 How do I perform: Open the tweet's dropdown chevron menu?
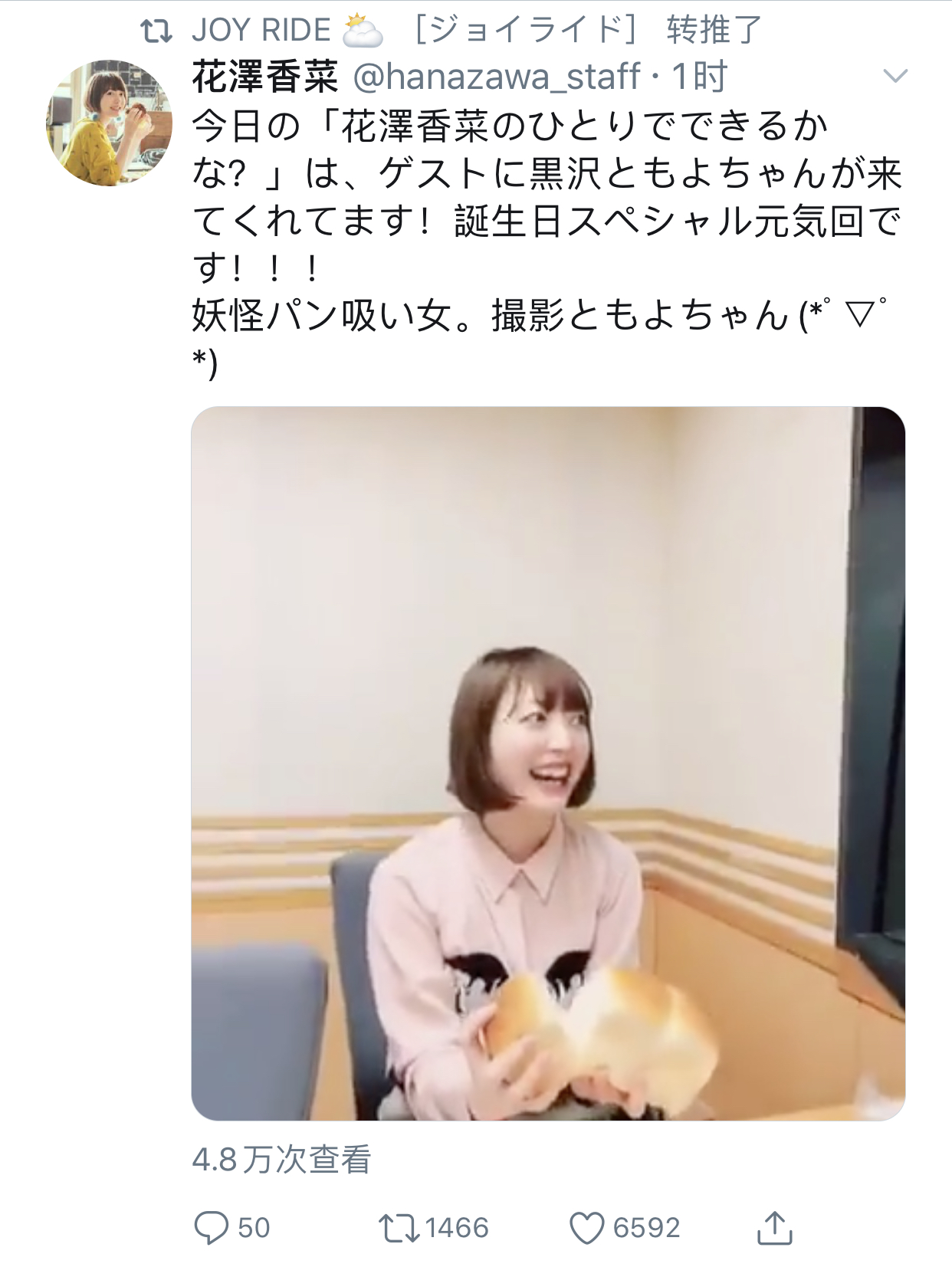pos(895,76)
